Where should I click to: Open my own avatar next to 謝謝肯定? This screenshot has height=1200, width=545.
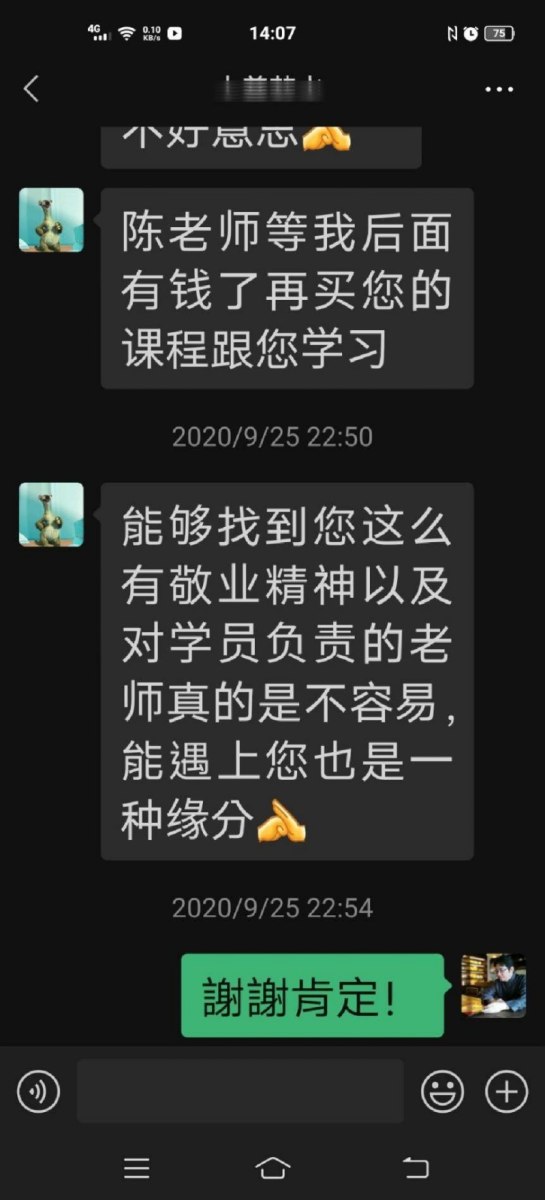[x=493, y=986]
